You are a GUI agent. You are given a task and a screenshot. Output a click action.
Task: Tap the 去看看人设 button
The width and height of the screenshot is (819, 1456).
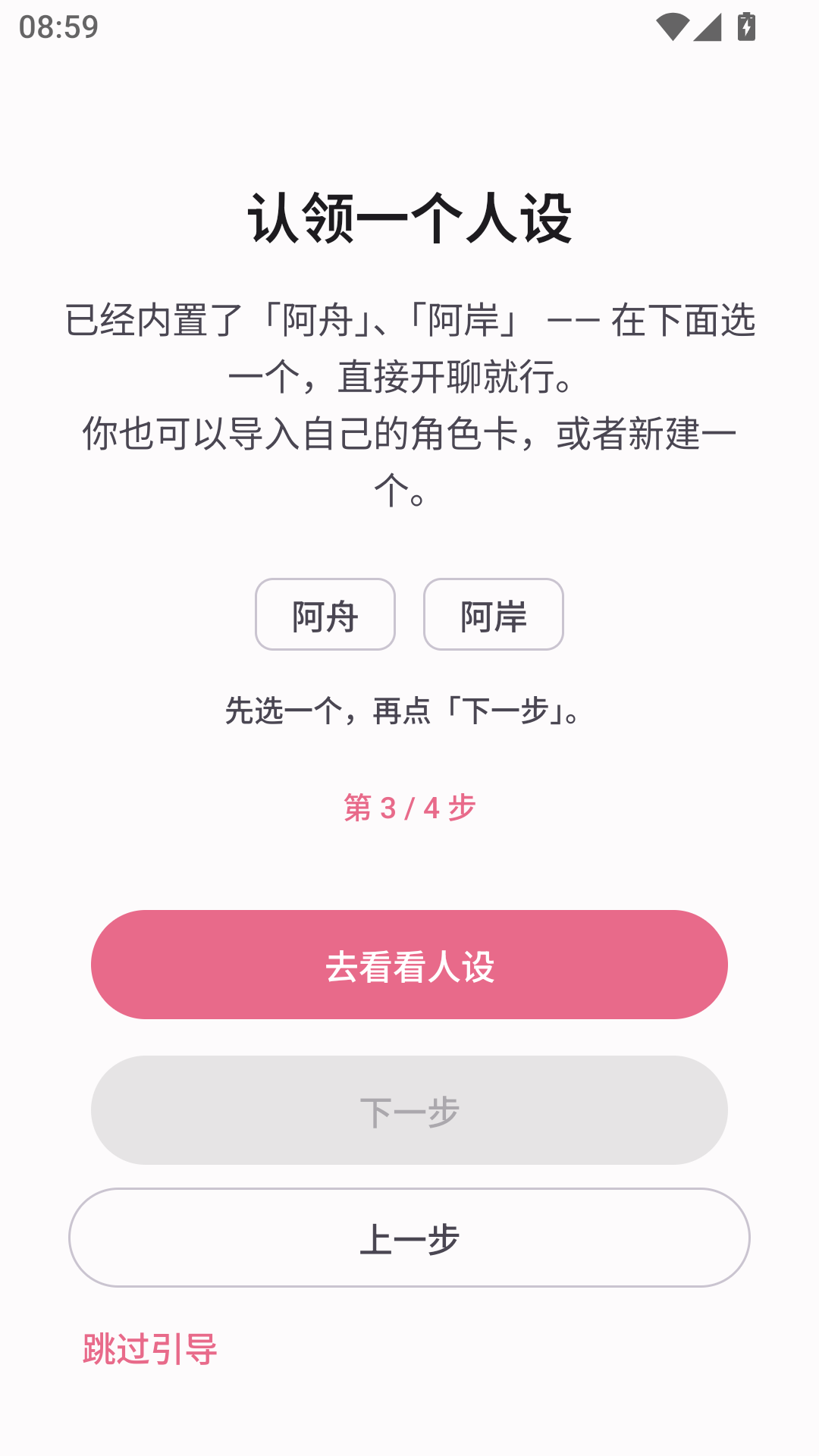pos(409,965)
